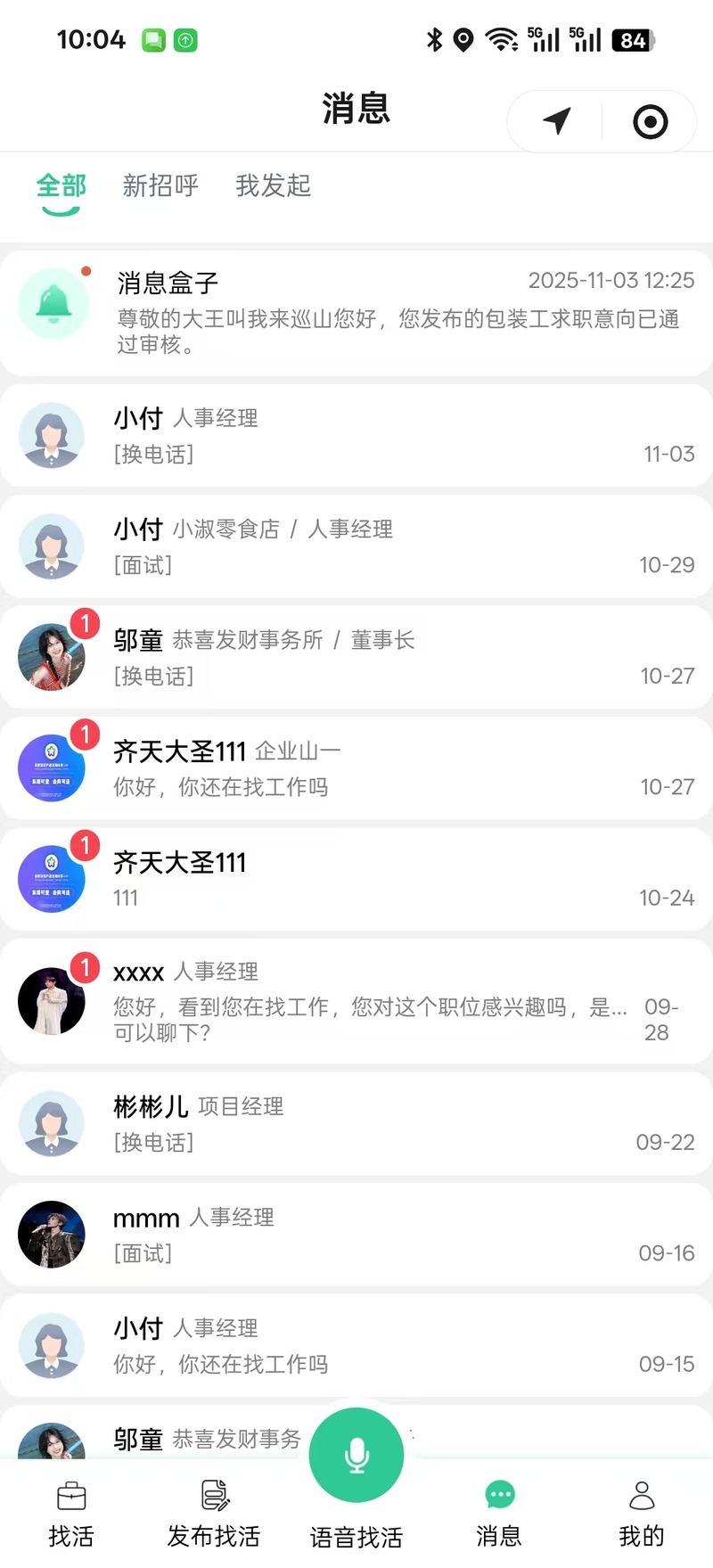
Task: Open the 发布找活 tab
Action: click(214, 1514)
